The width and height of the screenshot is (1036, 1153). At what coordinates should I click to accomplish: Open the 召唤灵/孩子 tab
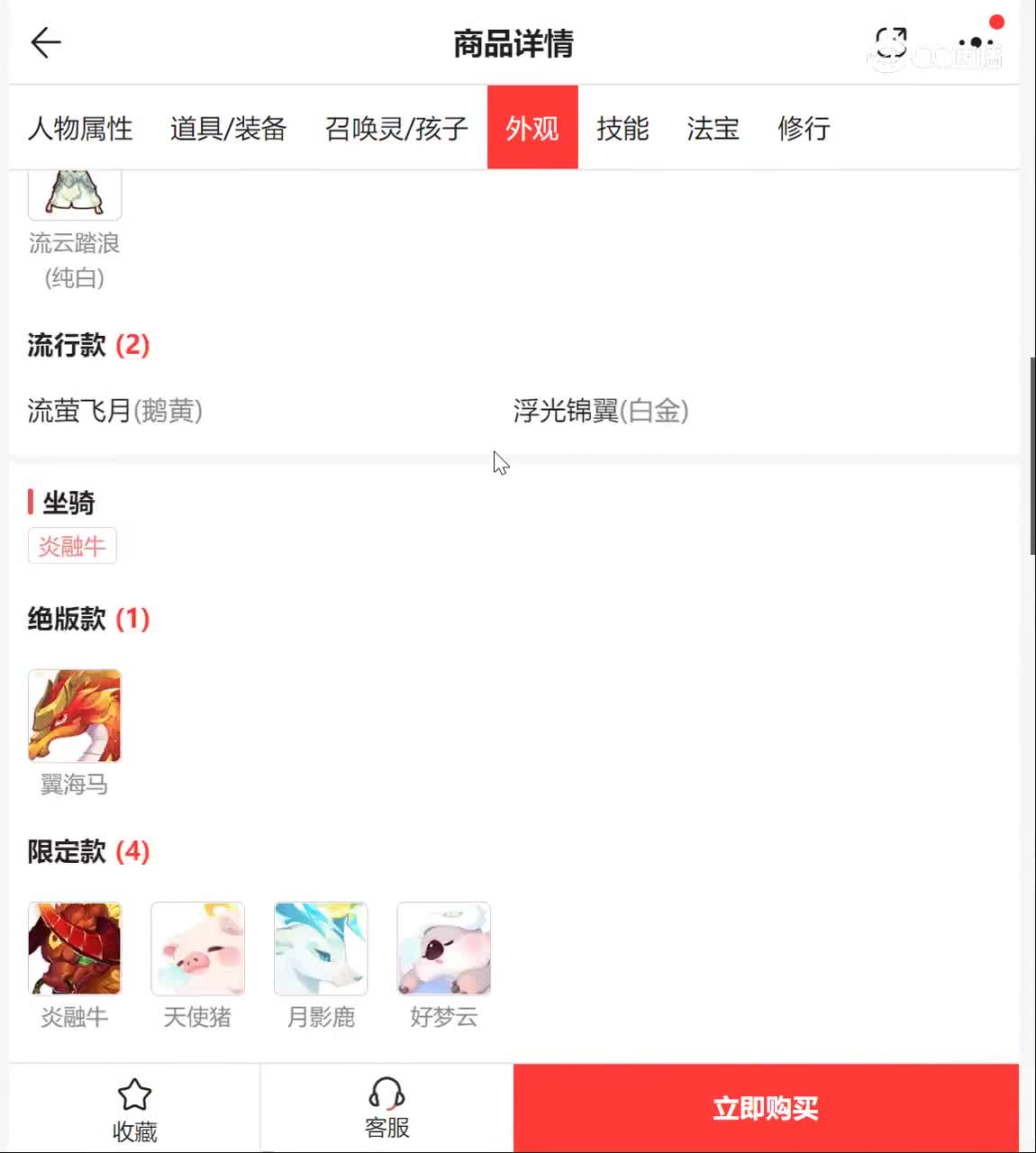pyautogui.click(x=396, y=128)
